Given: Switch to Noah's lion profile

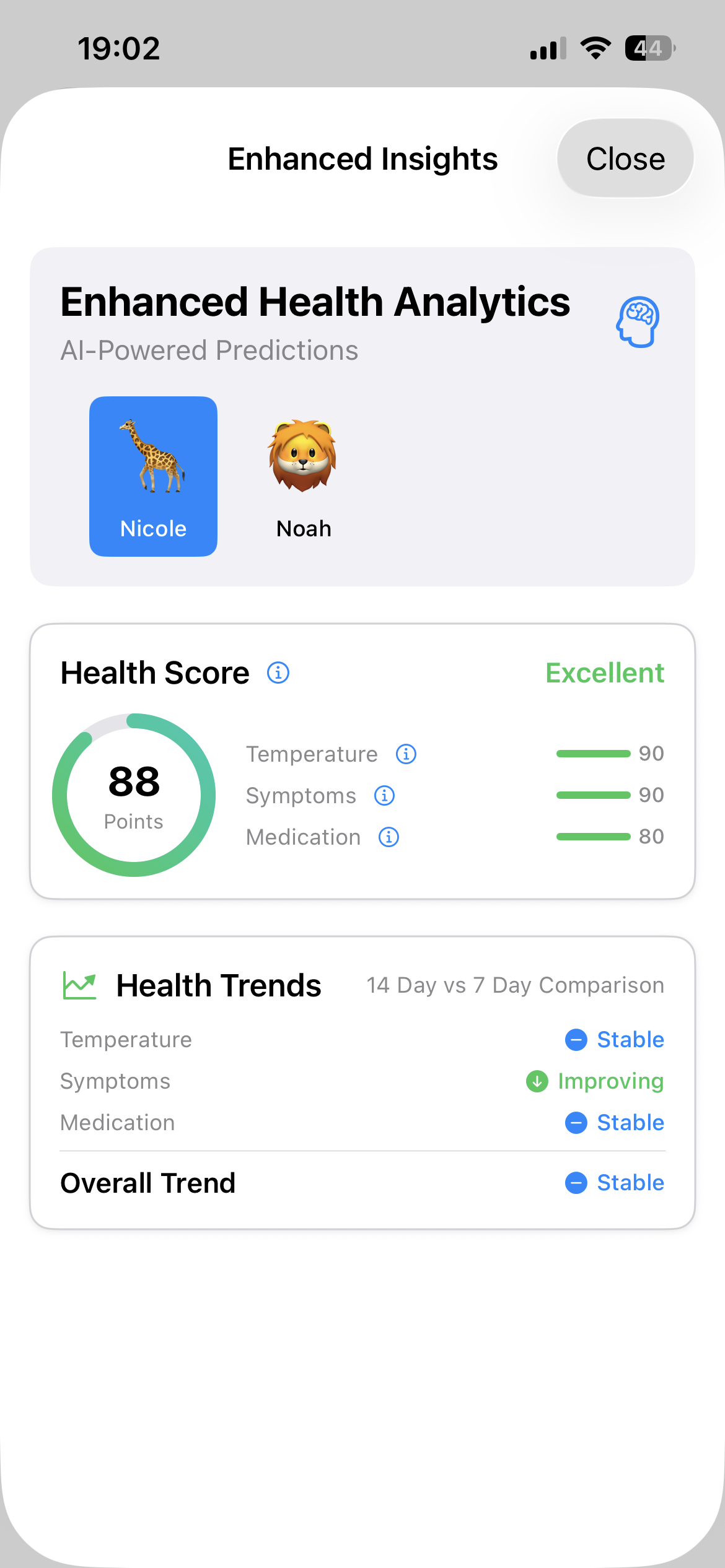Looking at the screenshot, I should (303, 476).
